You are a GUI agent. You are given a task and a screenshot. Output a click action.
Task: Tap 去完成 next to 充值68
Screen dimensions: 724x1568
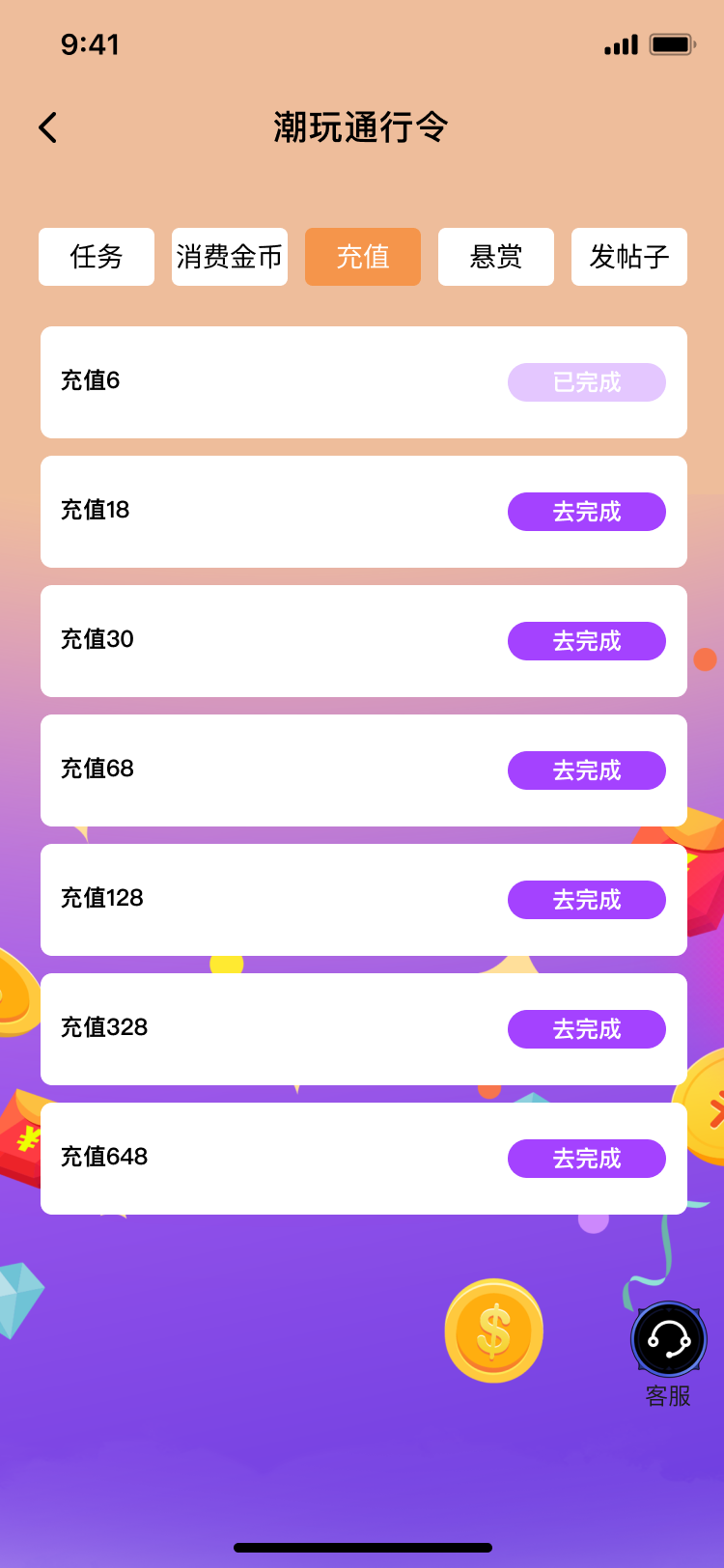(x=587, y=770)
